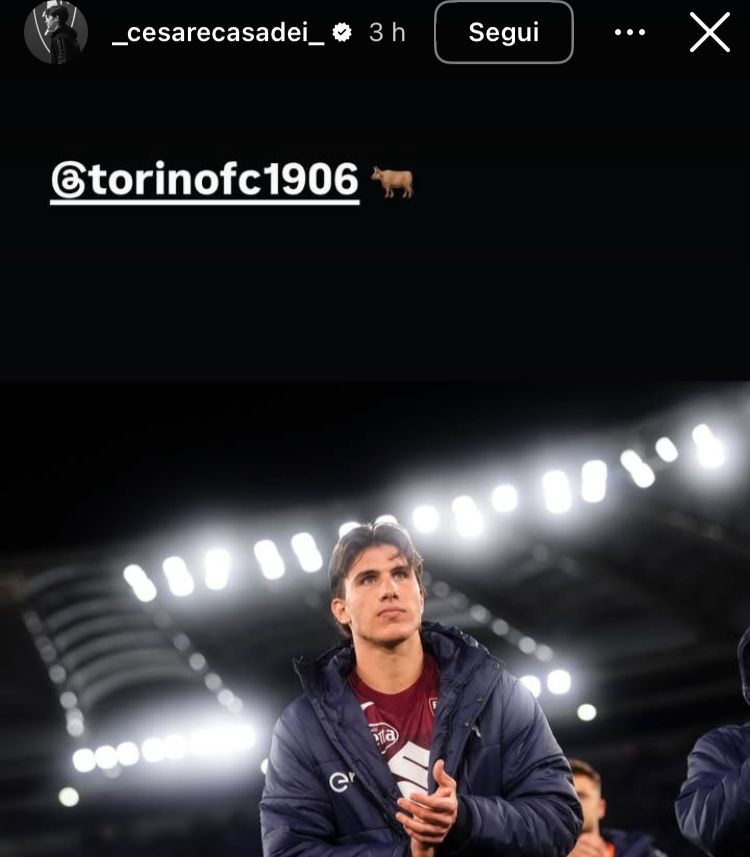
Task: Open the _cesarecasadei_ username link
Action: (219, 32)
